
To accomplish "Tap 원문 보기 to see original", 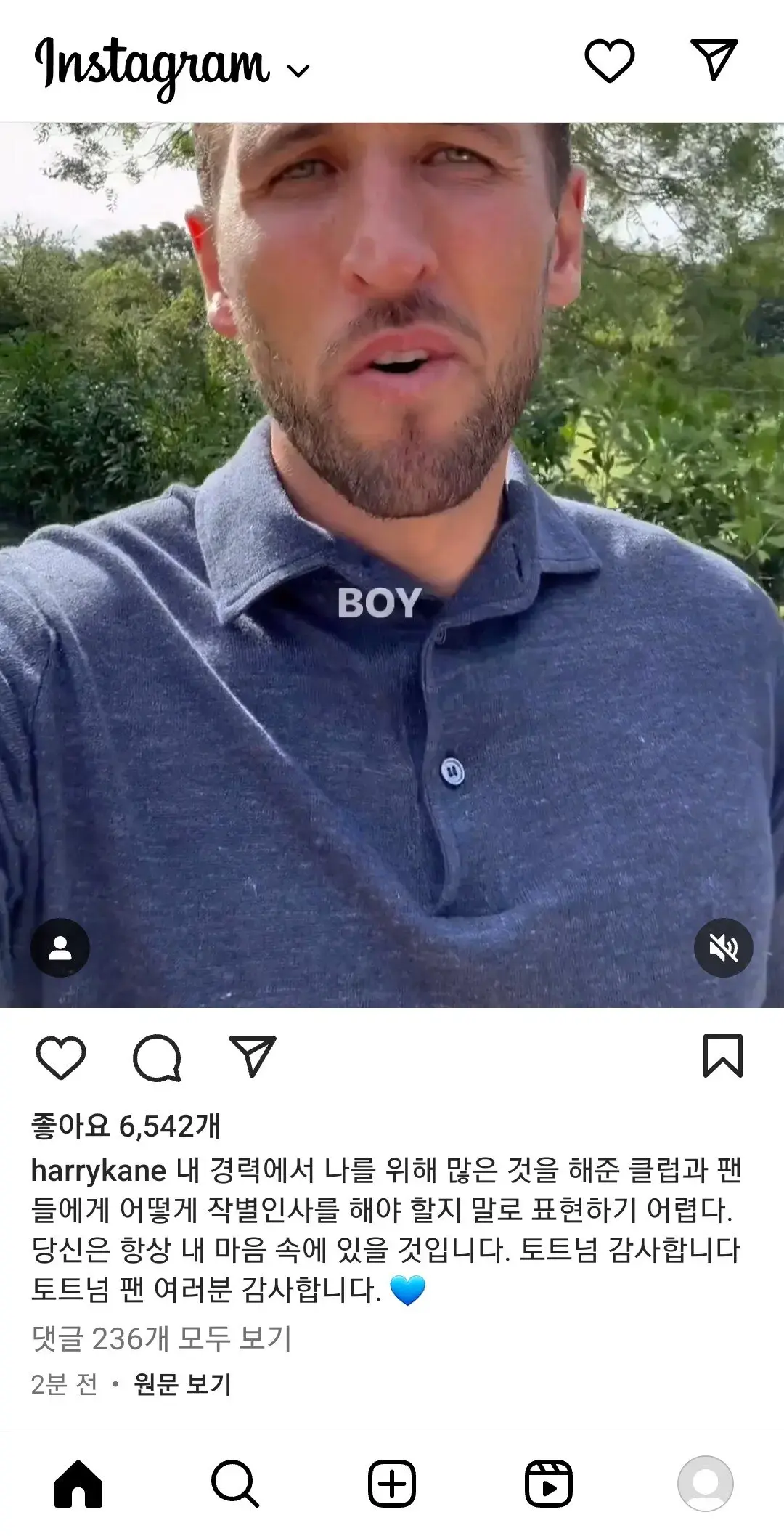I will tap(183, 1384).
